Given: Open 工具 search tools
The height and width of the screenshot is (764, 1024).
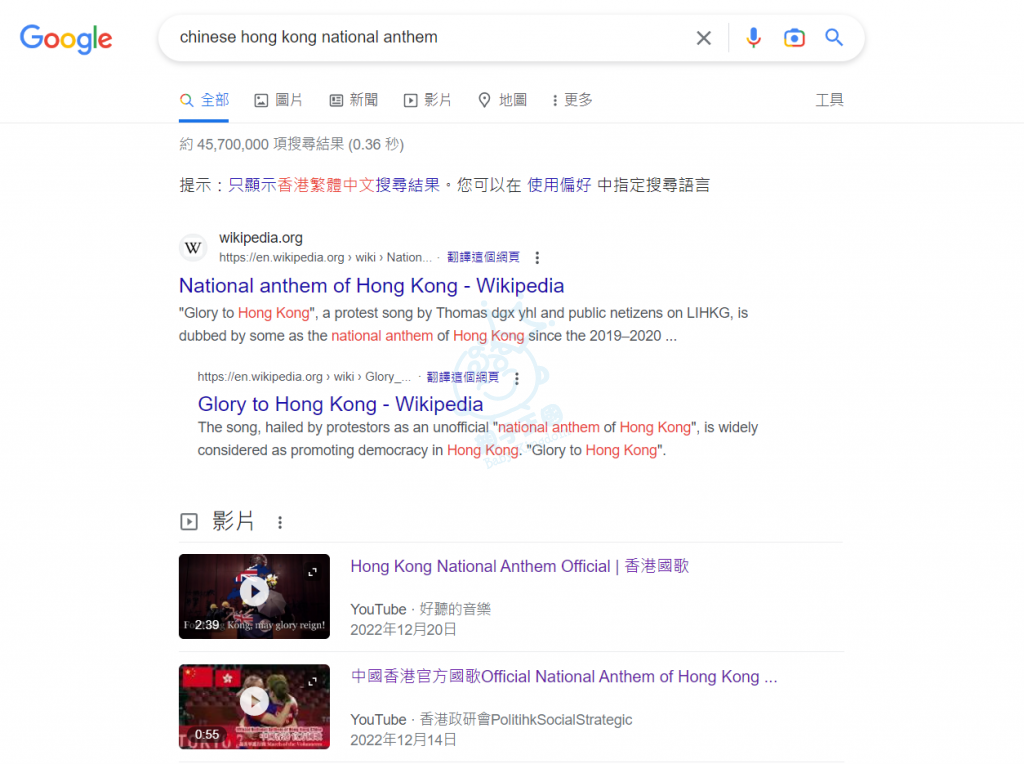Looking at the screenshot, I should (x=829, y=100).
